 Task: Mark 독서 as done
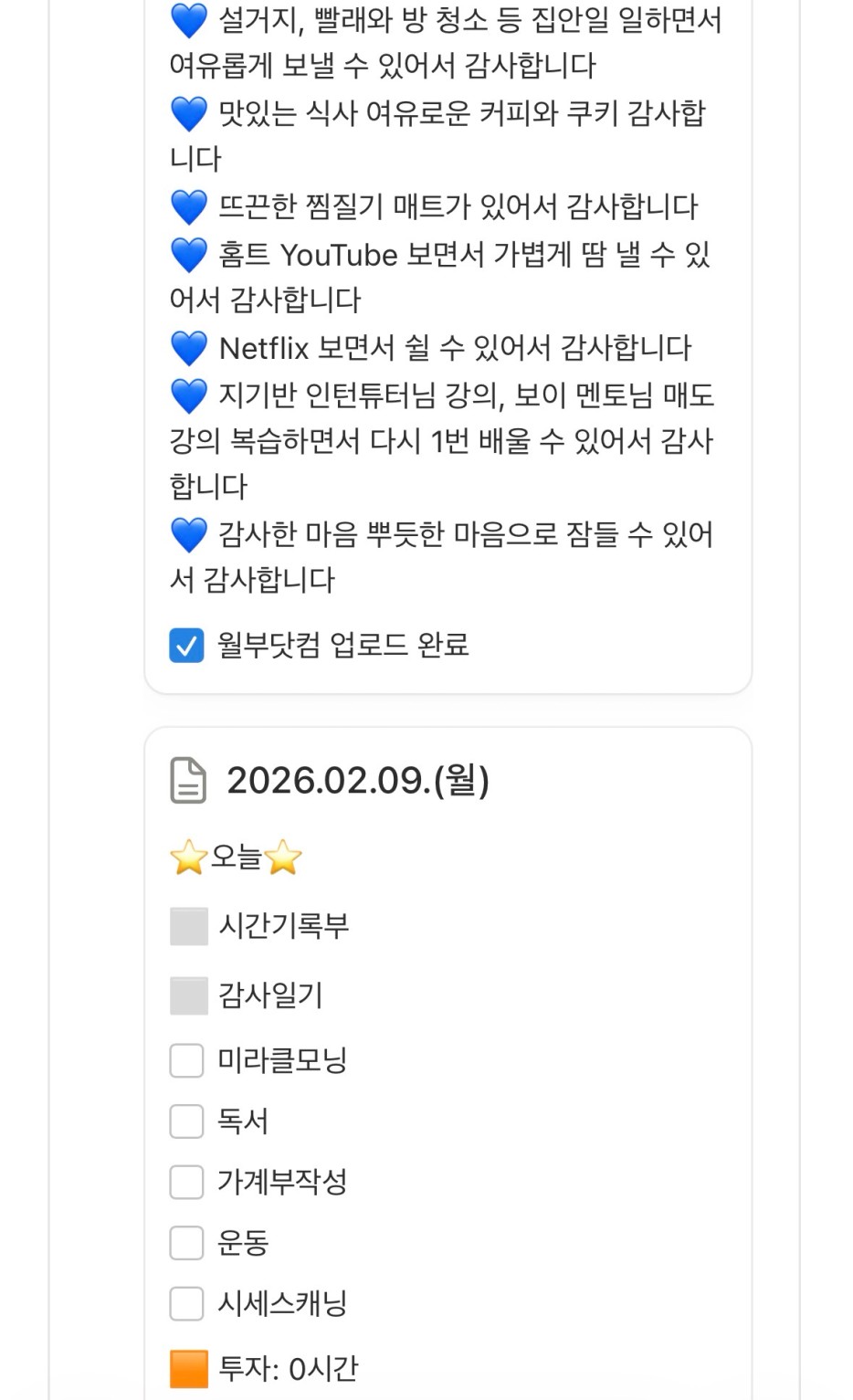point(186,1121)
